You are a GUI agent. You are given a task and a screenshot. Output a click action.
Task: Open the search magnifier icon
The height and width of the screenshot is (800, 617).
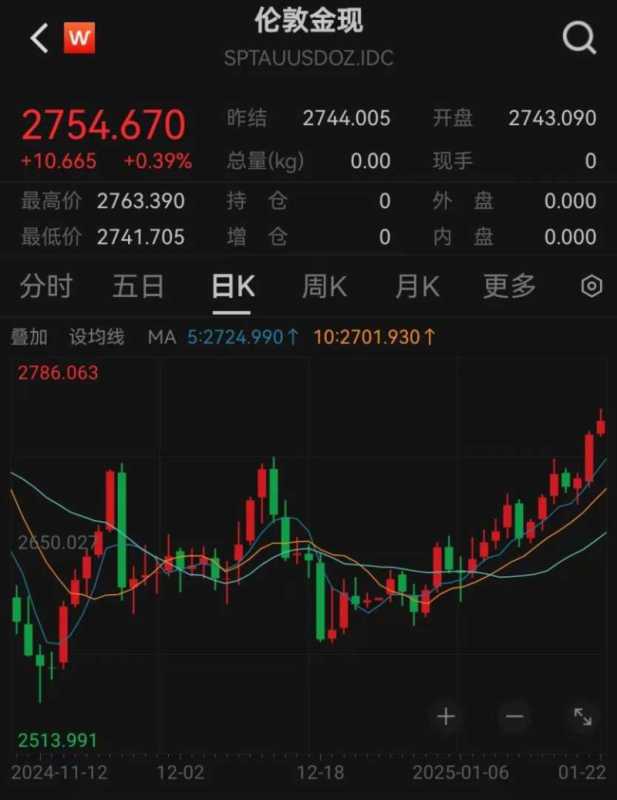tap(579, 39)
